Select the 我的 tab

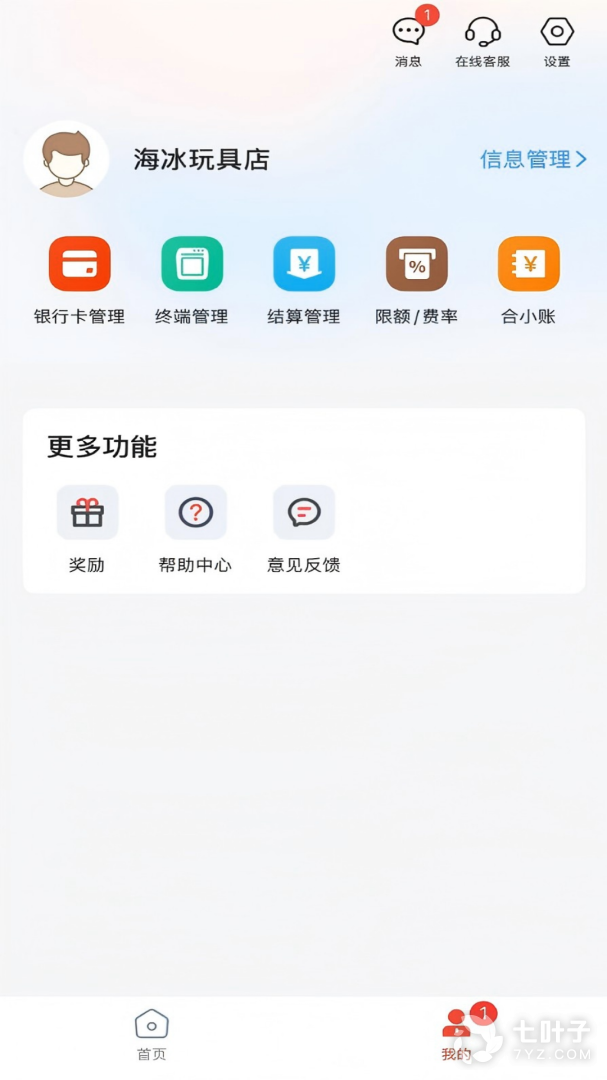pyautogui.click(x=456, y=1034)
